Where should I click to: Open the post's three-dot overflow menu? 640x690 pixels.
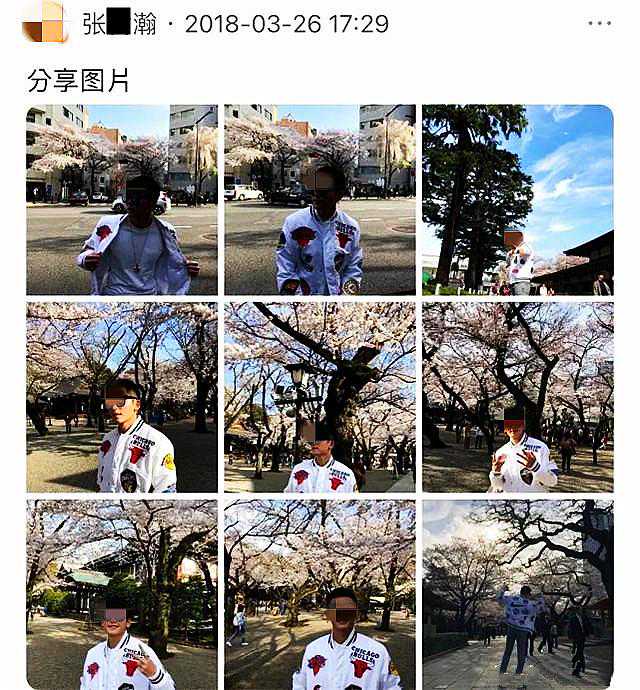(x=598, y=23)
